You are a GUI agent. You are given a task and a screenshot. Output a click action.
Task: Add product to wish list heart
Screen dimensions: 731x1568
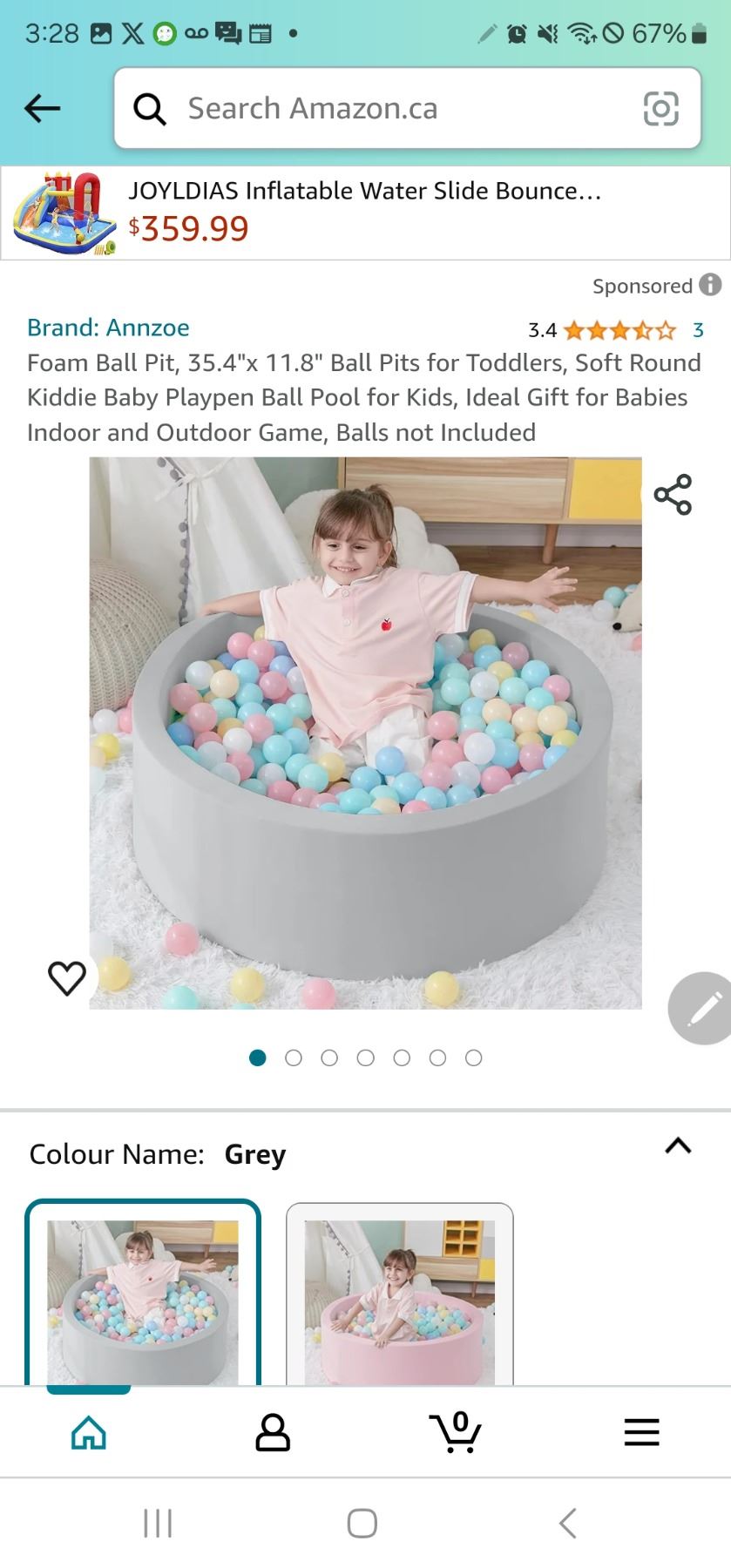click(66, 977)
